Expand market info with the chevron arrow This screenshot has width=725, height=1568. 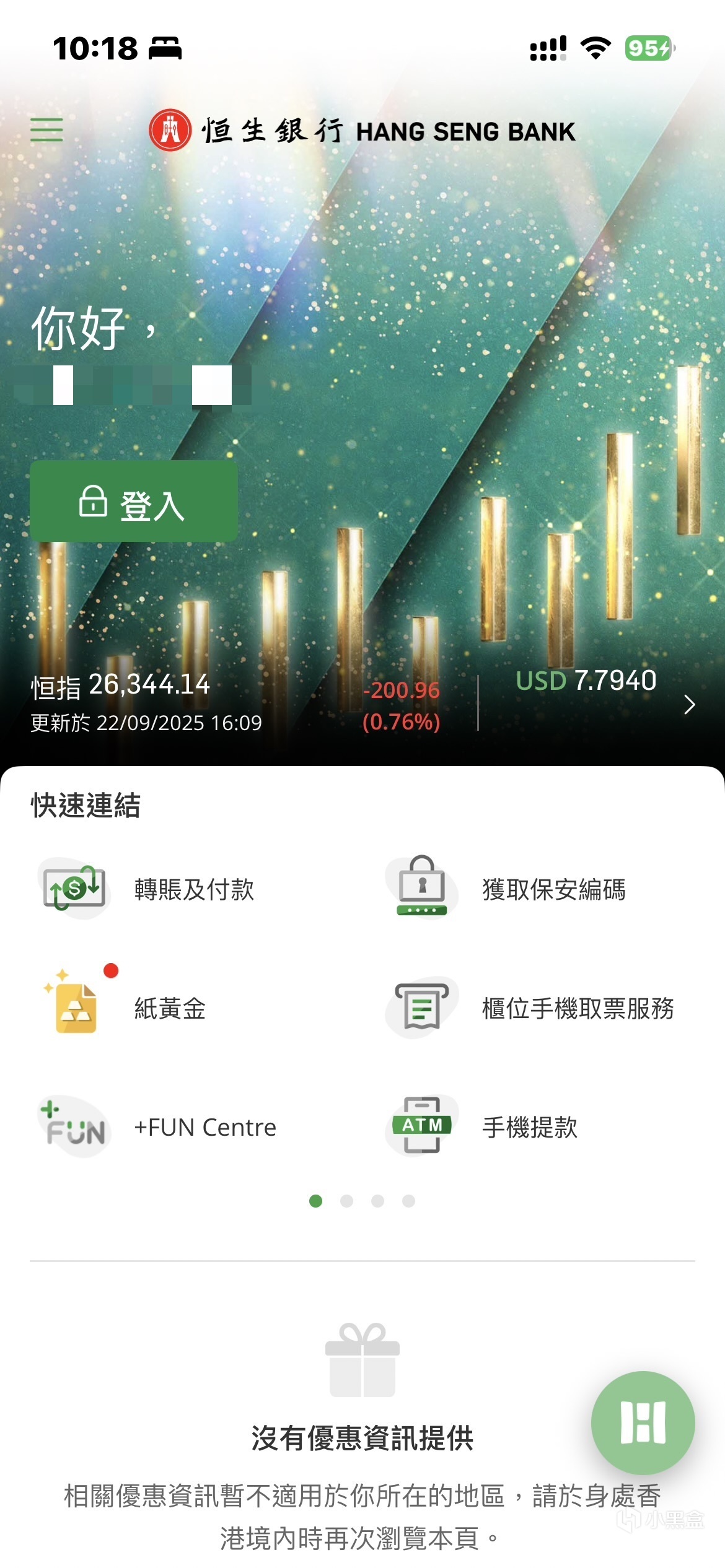(x=689, y=705)
